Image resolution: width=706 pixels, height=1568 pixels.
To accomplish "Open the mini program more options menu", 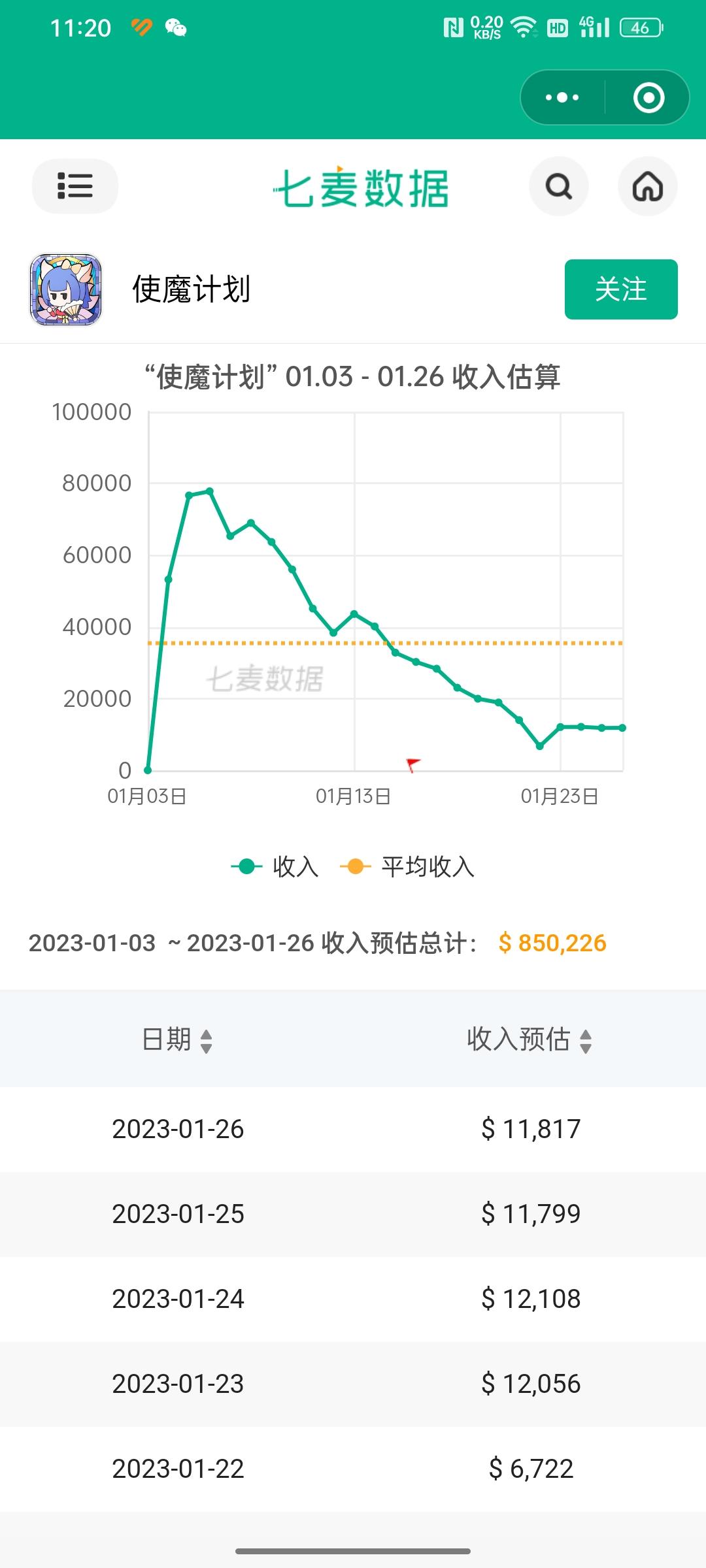I will point(562,98).
